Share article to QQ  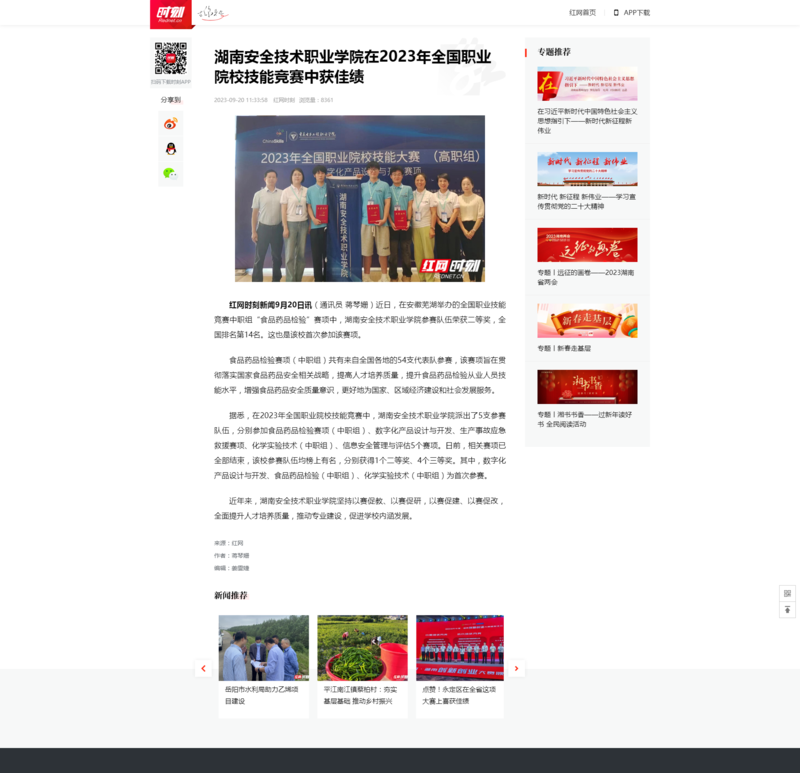click(170, 148)
